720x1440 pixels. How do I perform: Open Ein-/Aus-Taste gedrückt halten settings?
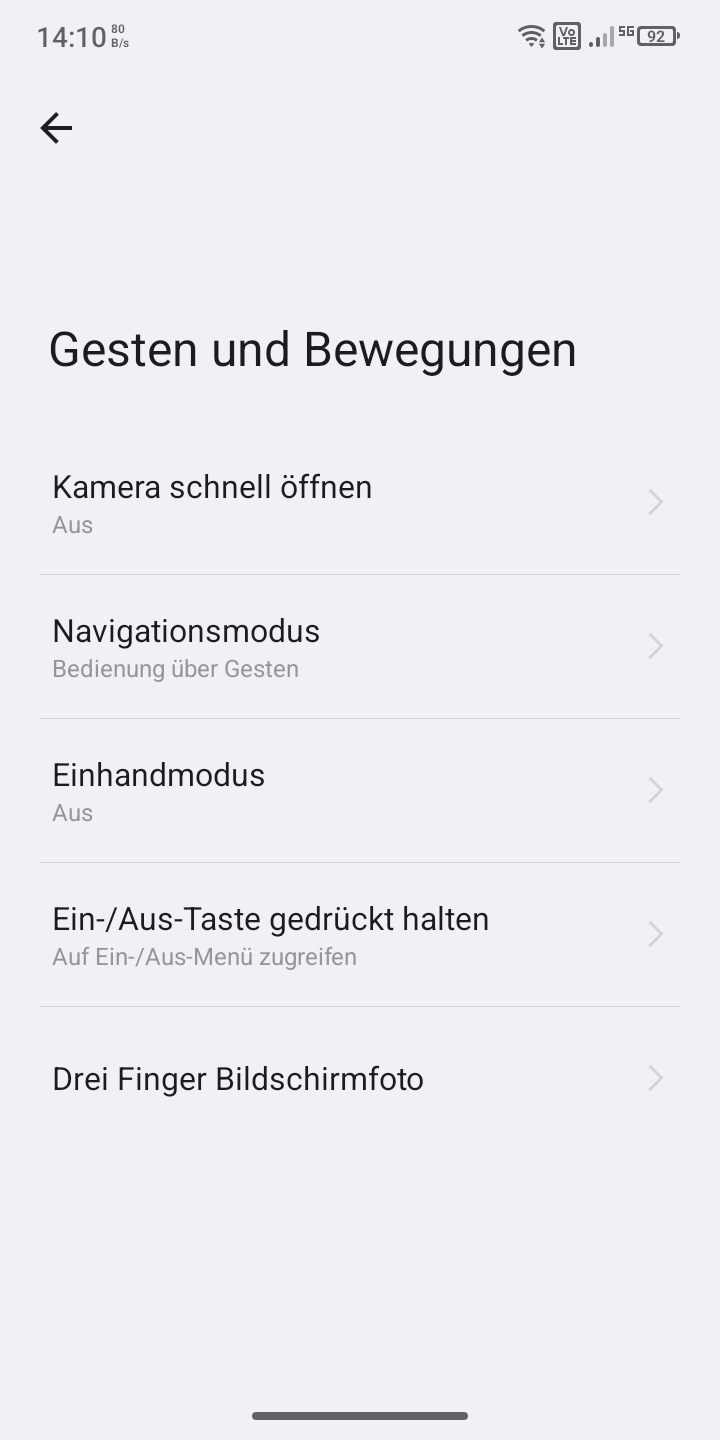(x=360, y=935)
